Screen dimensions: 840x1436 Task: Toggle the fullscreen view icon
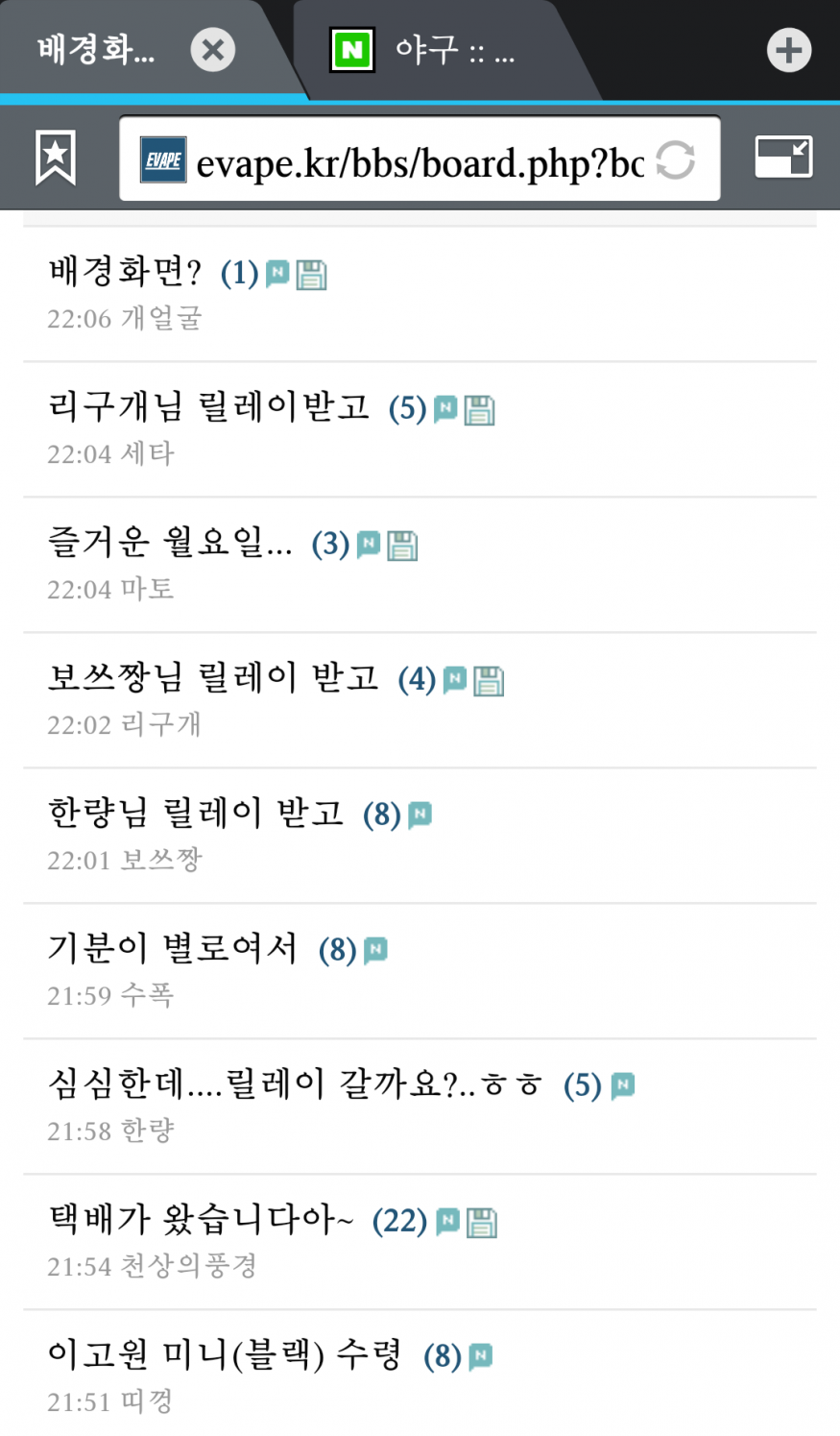[784, 158]
